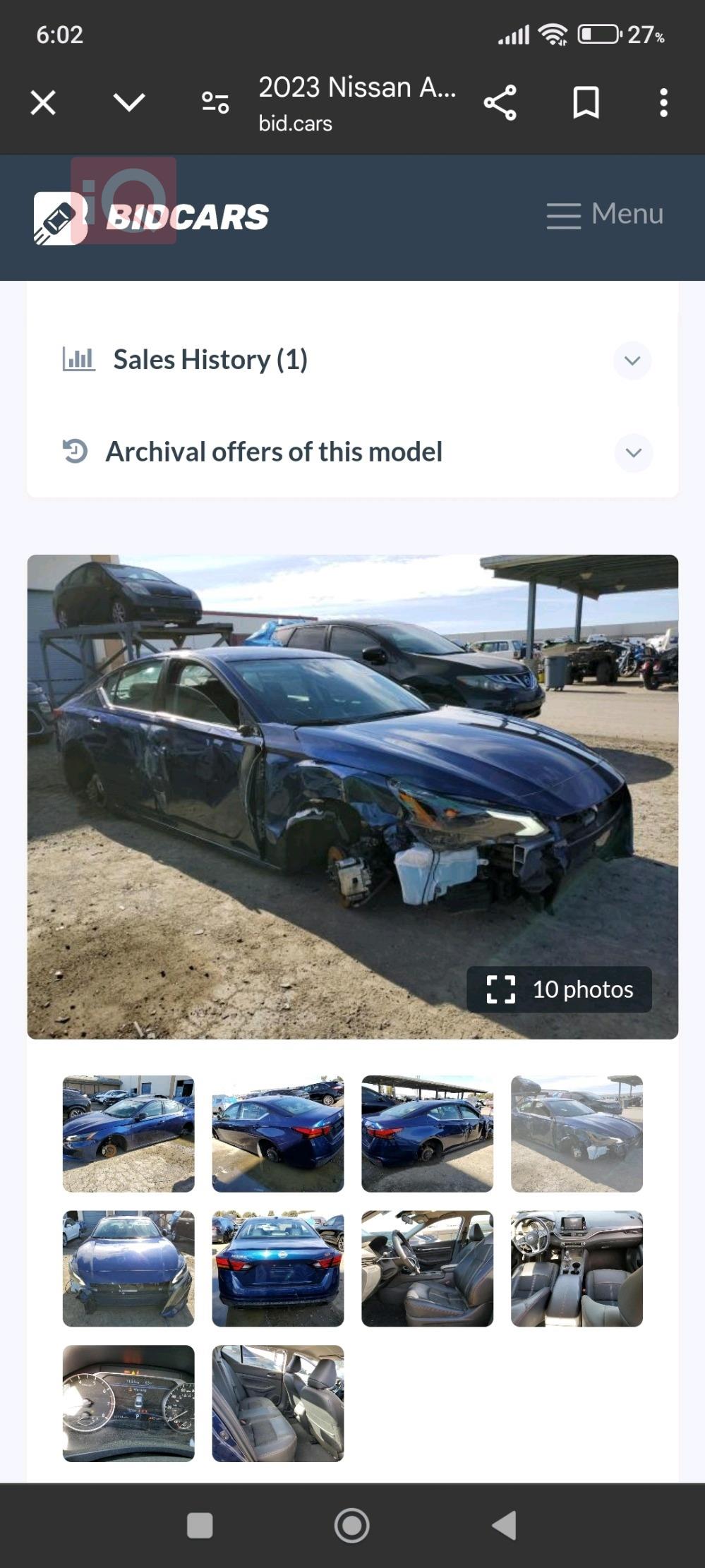
Task: Expand Archival offers of this model
Action: point(633,452)
